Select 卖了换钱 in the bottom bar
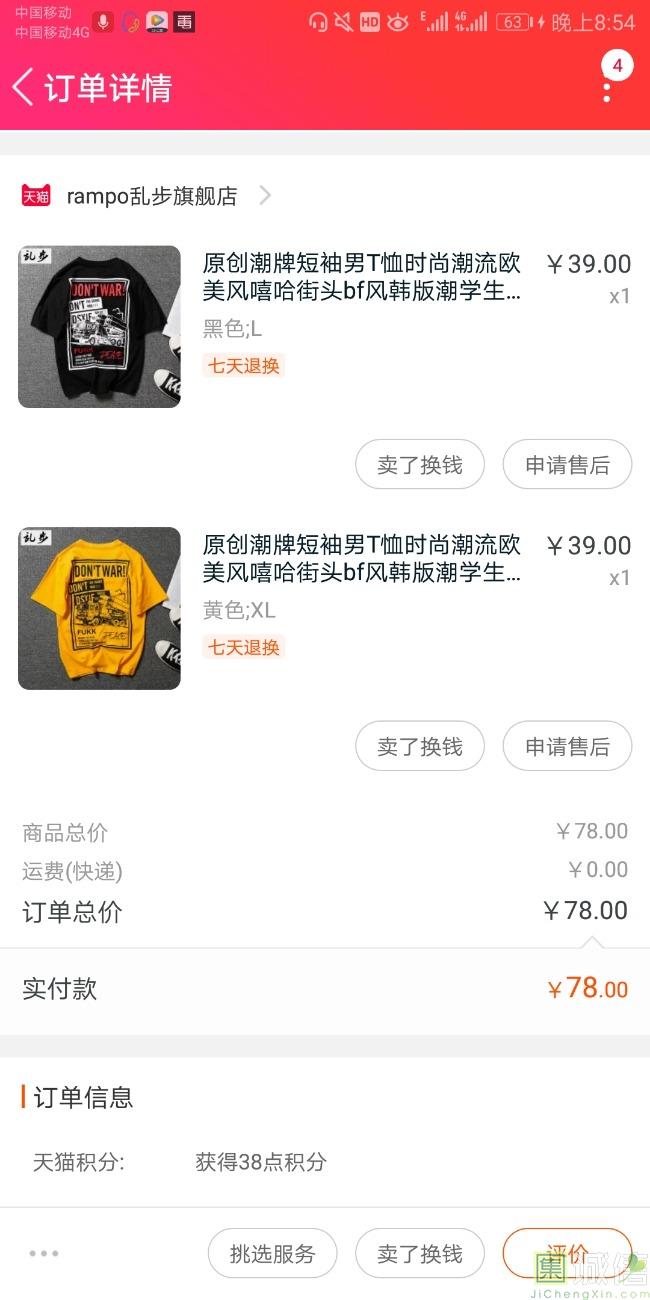 click(x=420, y=1253)
